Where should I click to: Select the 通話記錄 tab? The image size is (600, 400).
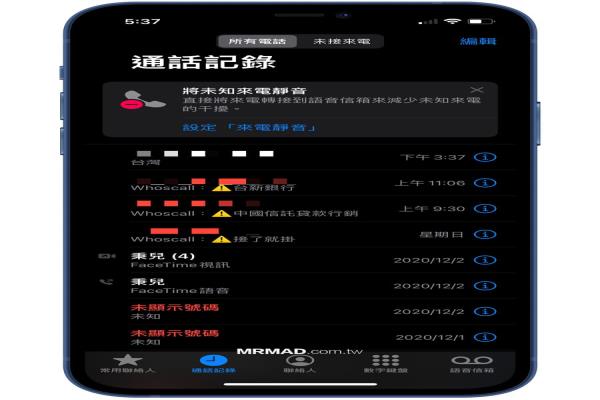pyautogui.click(x=211, y=366)
